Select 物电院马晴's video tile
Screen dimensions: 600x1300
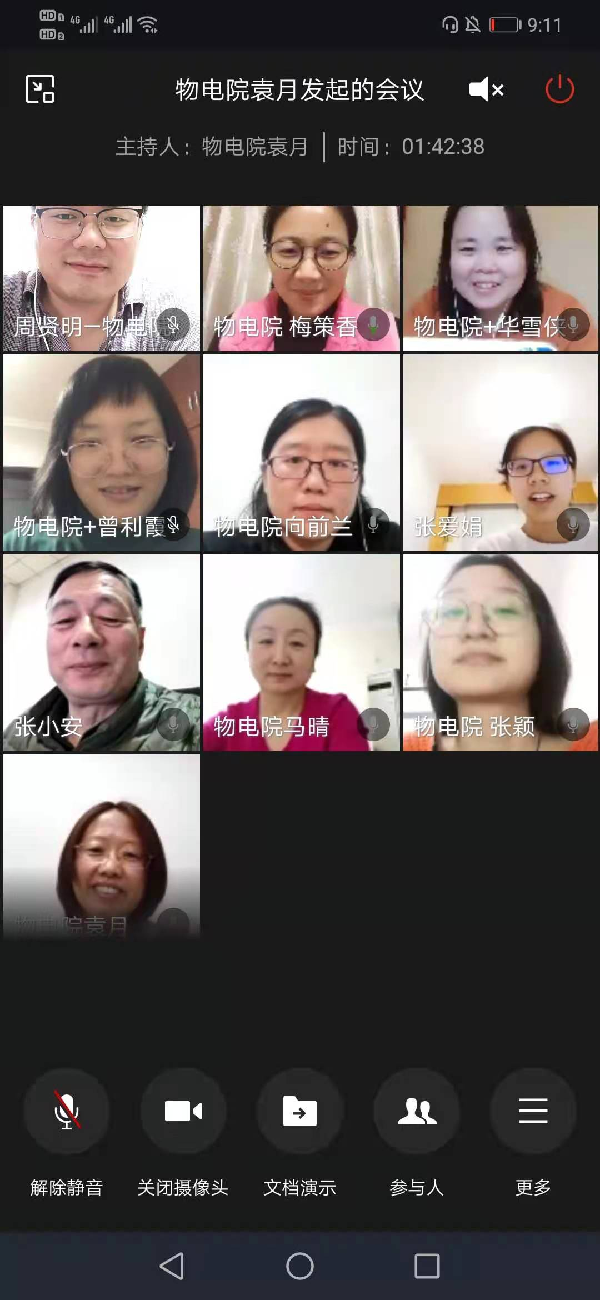tap(301, 652)
